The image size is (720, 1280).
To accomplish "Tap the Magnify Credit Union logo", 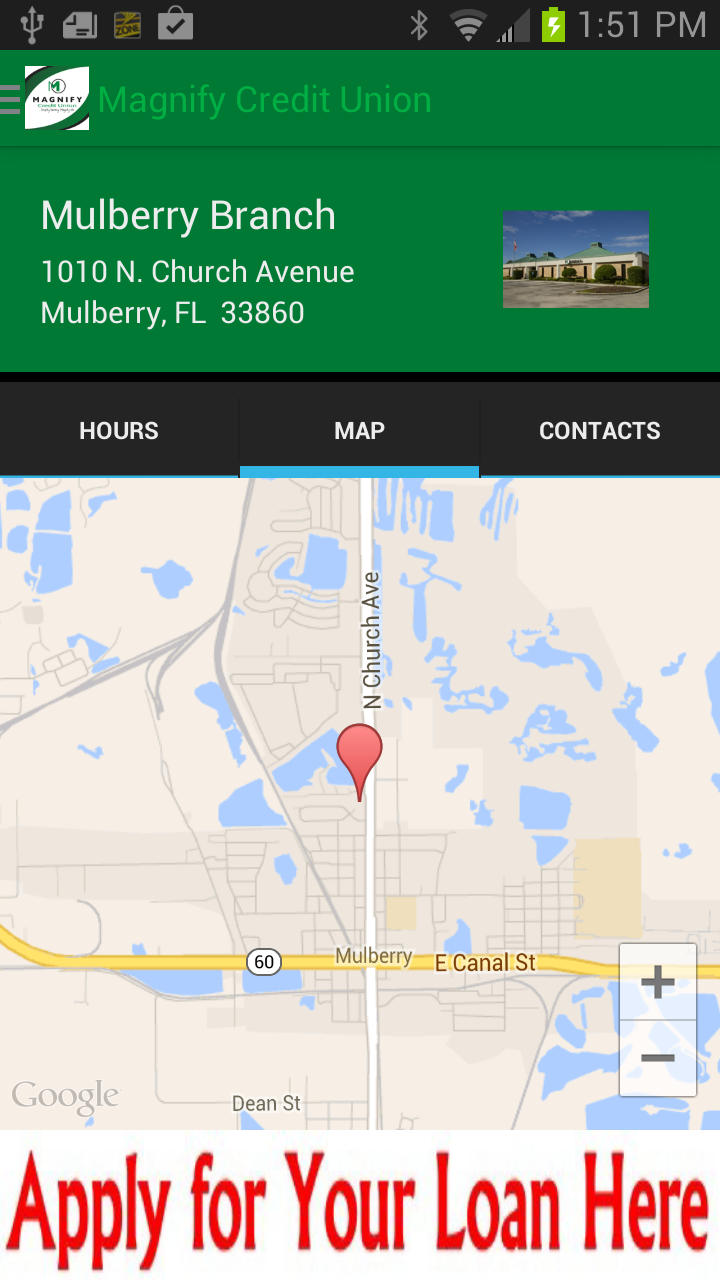I will [57, 97].
